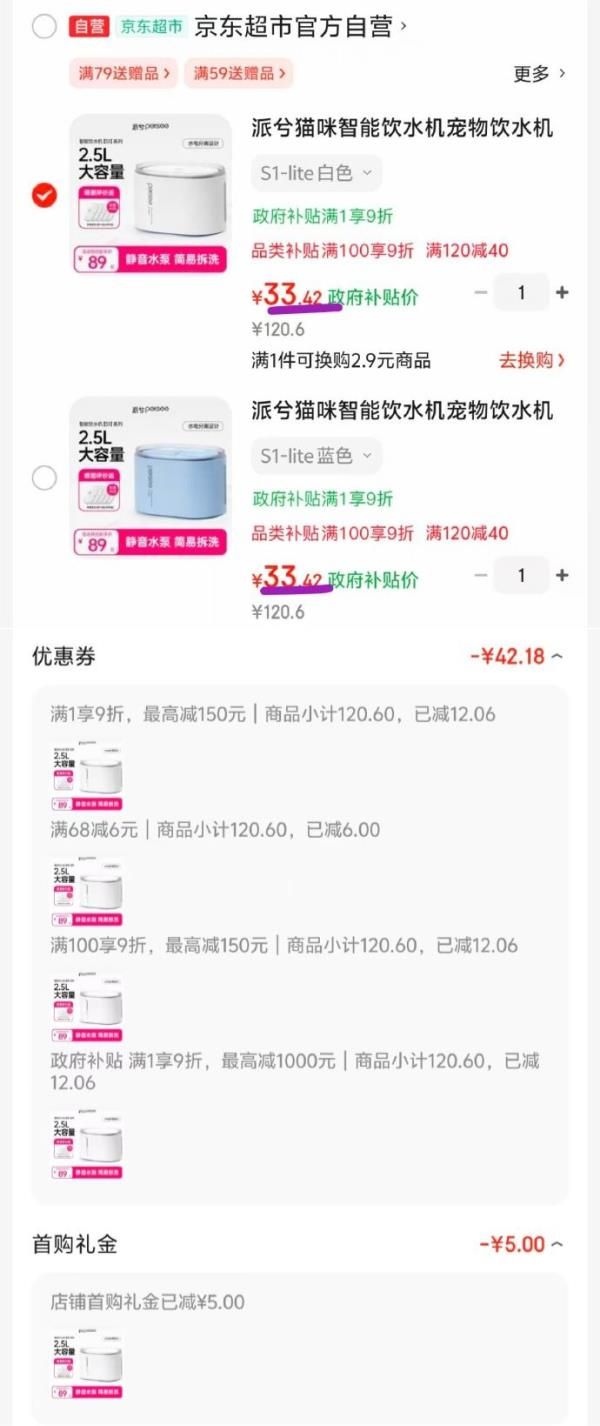Show 更多 store promotions
Image resolution: width=600 pixels, height=1426 pixels.
[x=540, y=73]
